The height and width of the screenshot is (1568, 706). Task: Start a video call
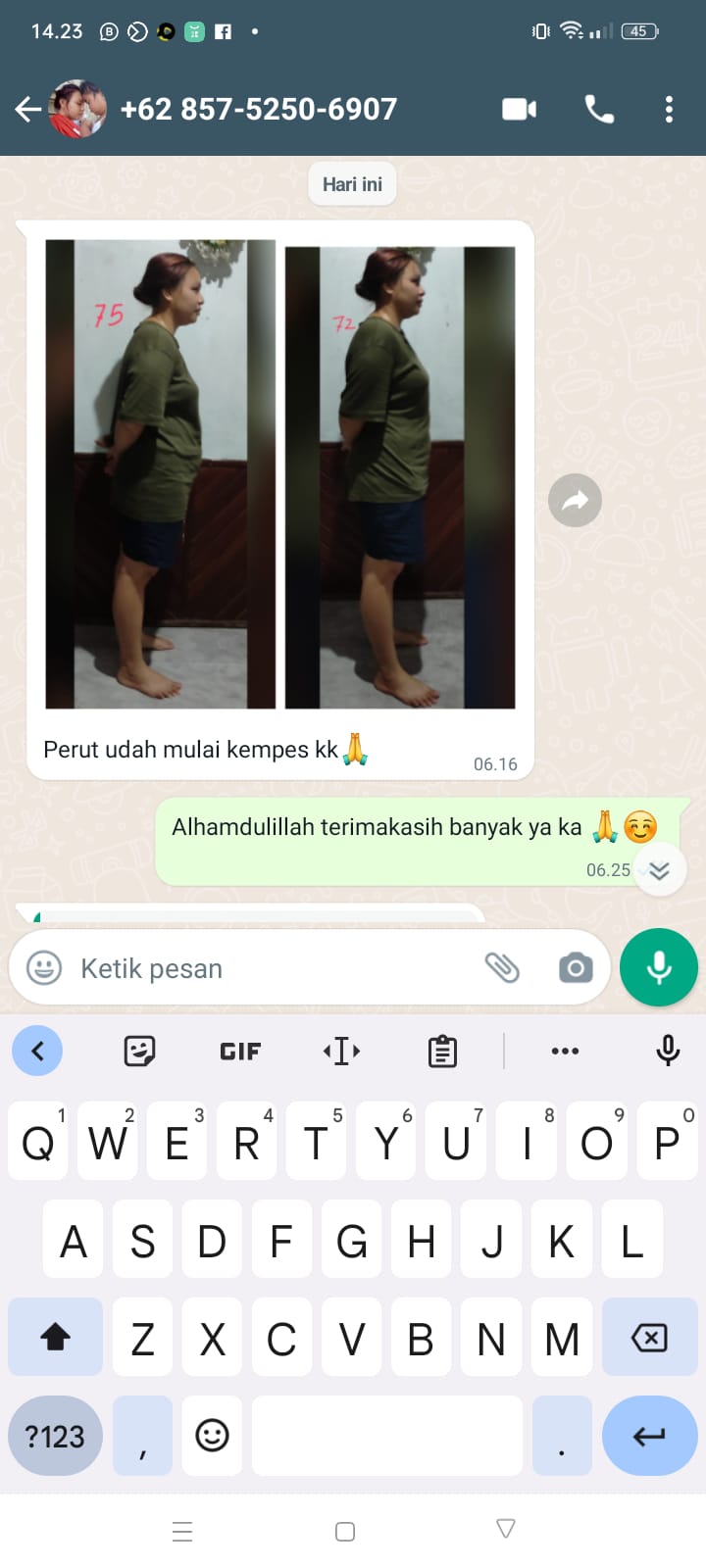[x=519, y=109]
